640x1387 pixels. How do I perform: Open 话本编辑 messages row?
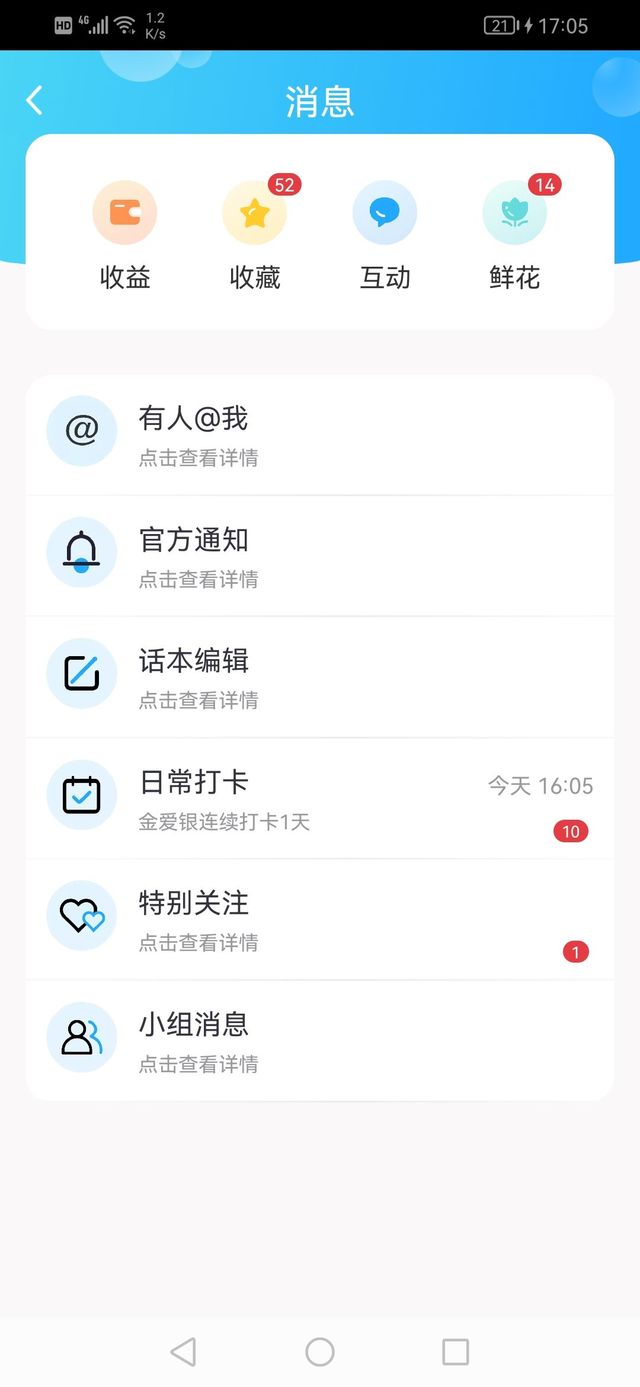(320, 677)
